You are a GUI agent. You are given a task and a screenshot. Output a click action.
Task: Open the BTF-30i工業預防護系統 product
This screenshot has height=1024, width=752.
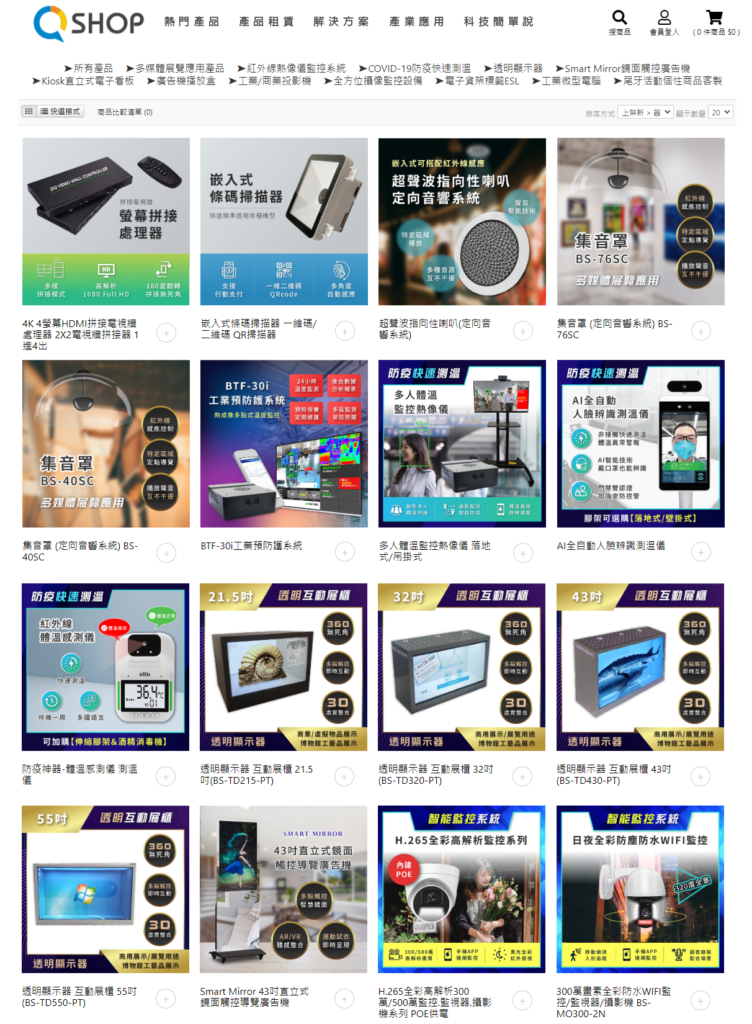click(x=284, y=443)
